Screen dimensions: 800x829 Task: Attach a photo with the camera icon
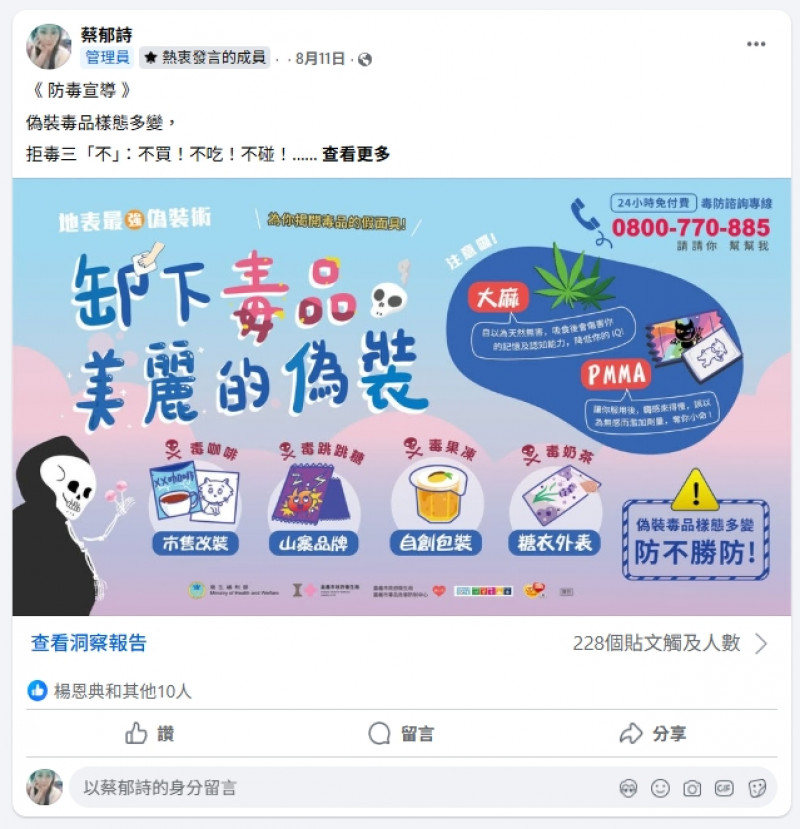pyautogui.click(x=692, y=788)
